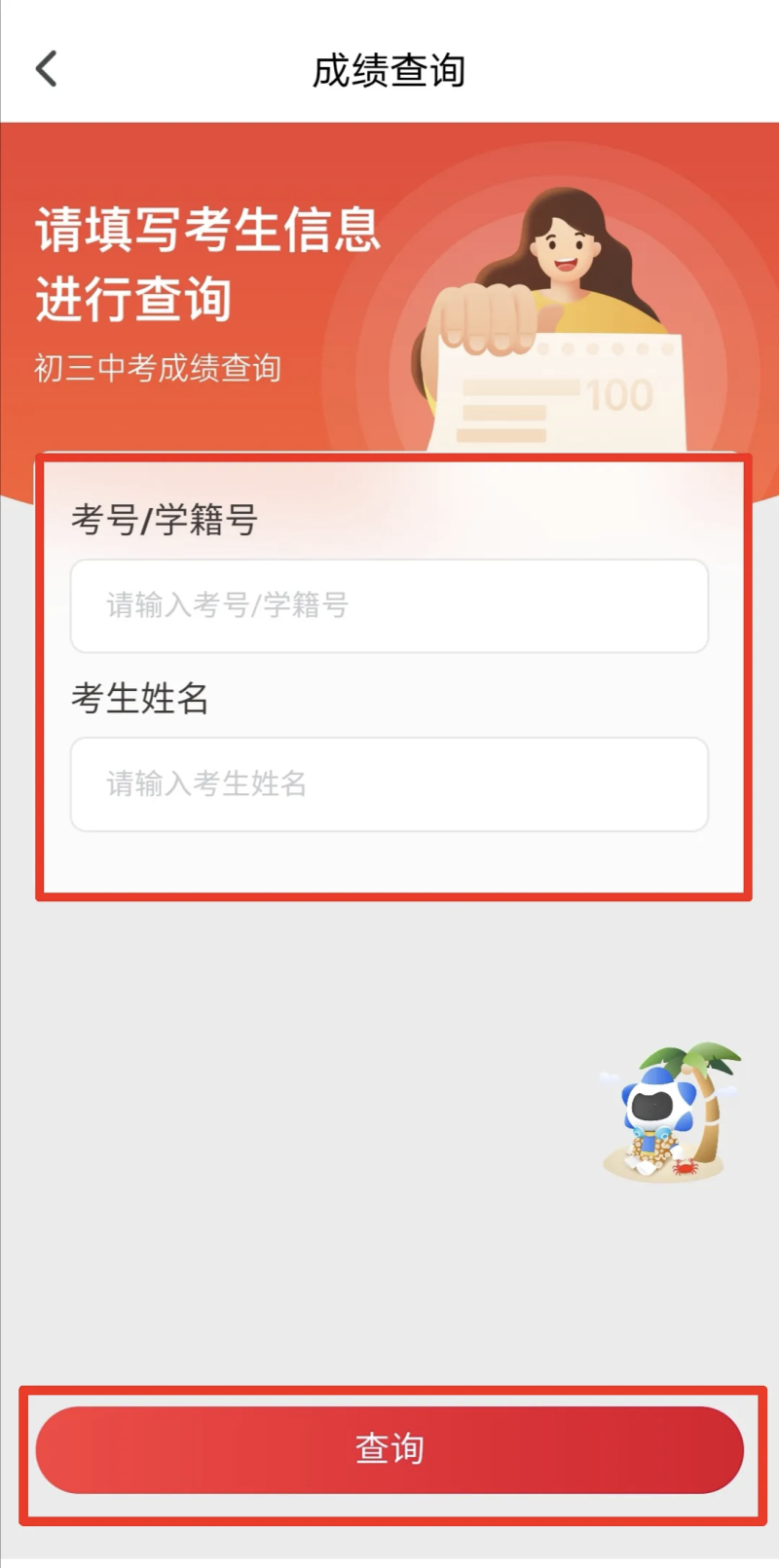Focus the 考生姓名 input field
Image resolution: width=779 pixels, height=1568 pixels.
[389, 784]
